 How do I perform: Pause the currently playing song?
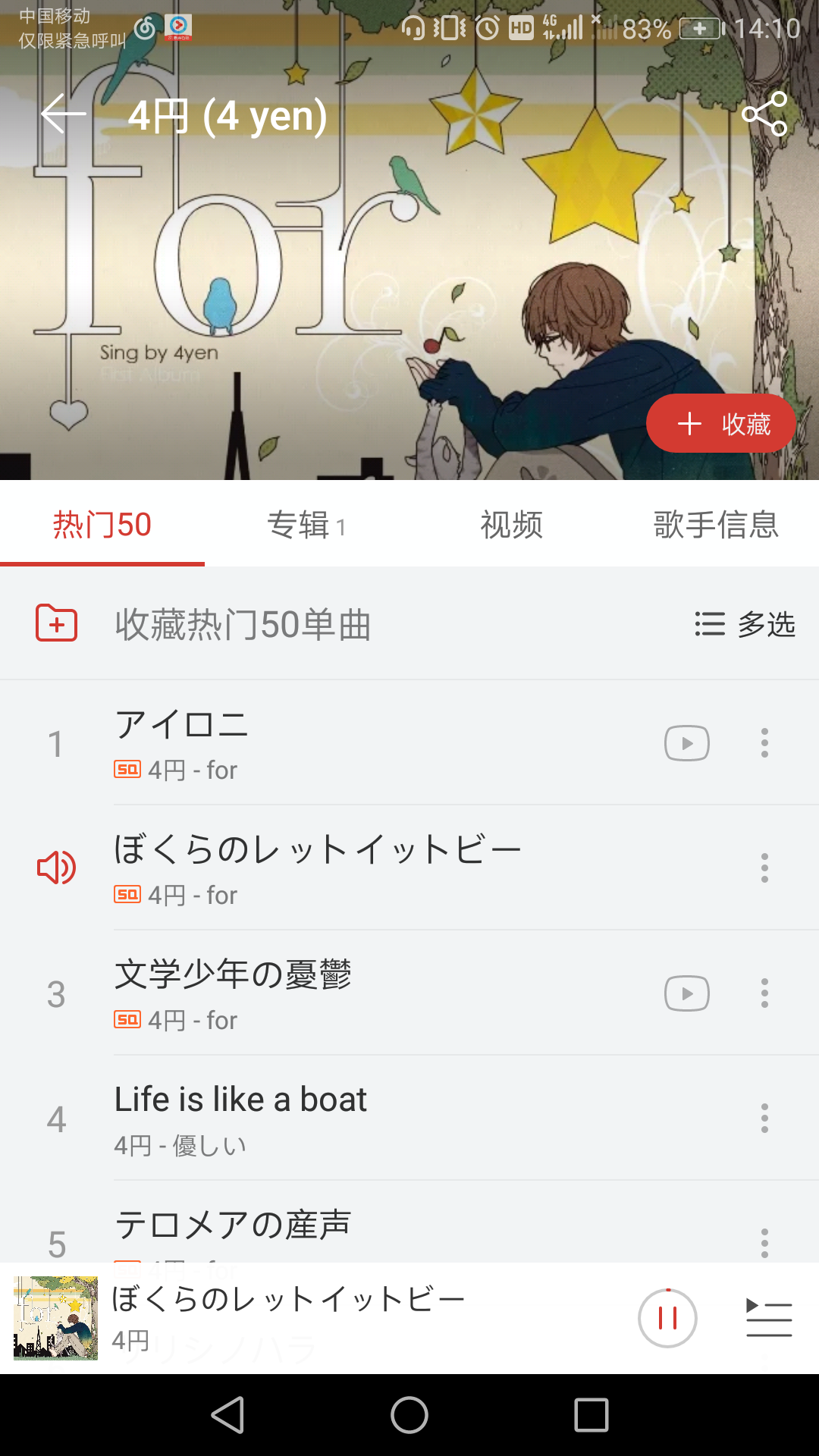[x=667, y=1318]
